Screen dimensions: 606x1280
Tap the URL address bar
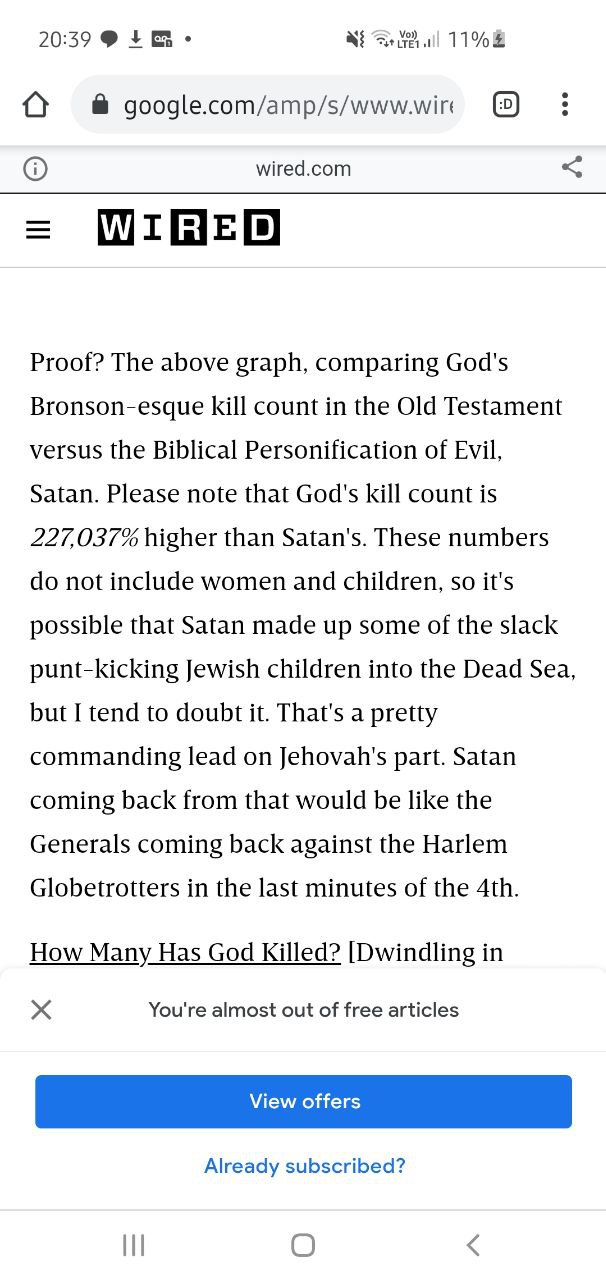tap(268, 105)
